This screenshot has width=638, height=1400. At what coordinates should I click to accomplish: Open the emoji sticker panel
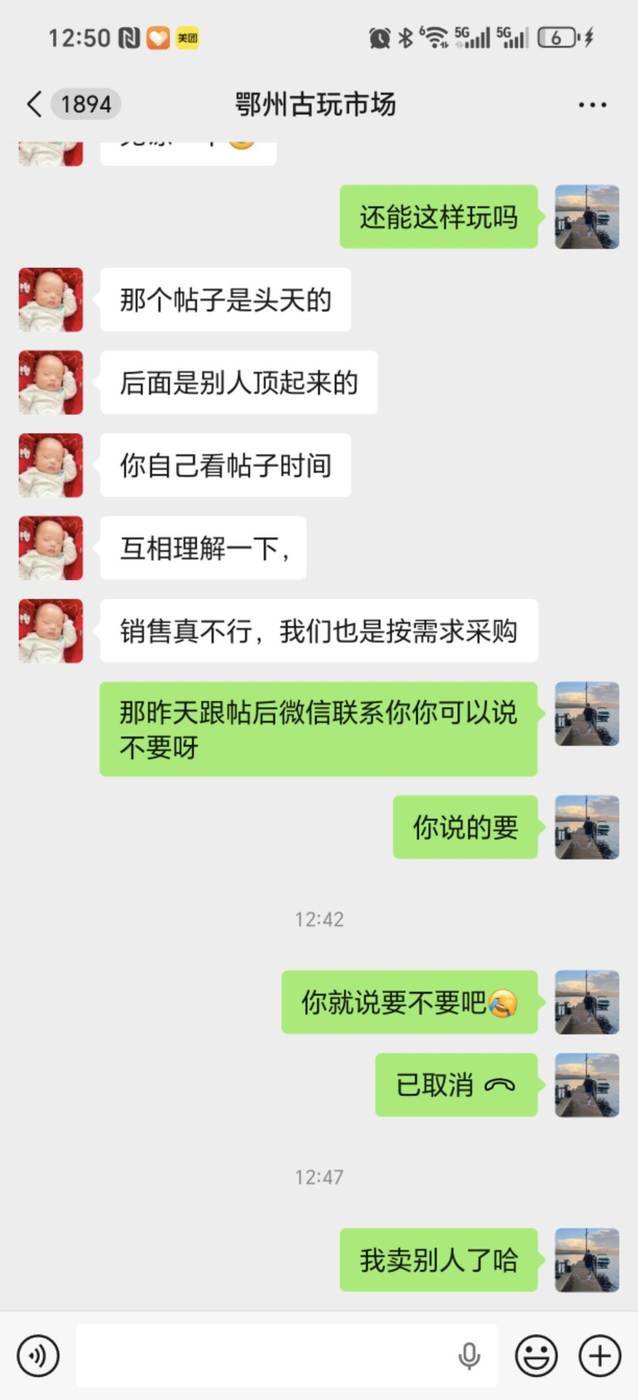pos(536,1356)
